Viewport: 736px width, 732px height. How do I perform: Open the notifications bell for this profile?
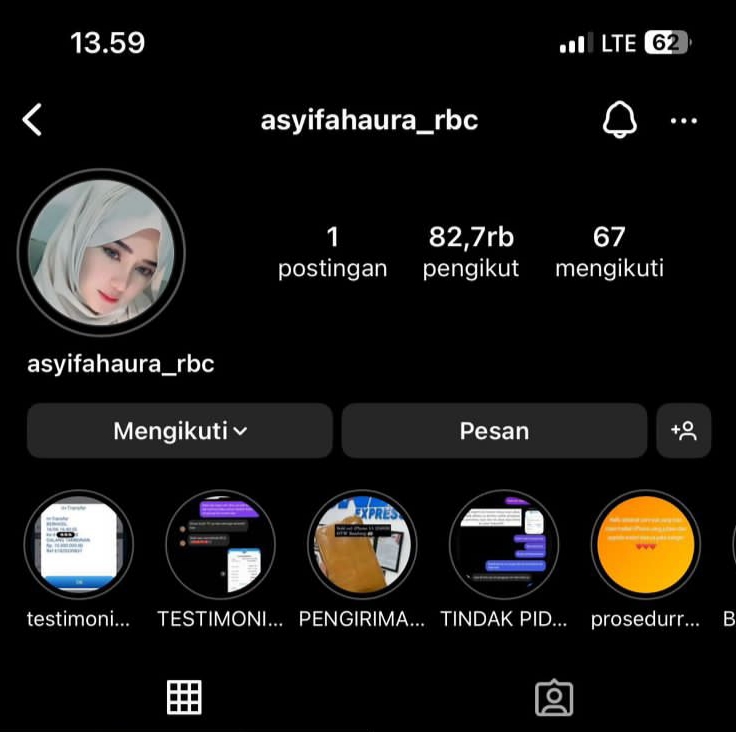point(620,121)
